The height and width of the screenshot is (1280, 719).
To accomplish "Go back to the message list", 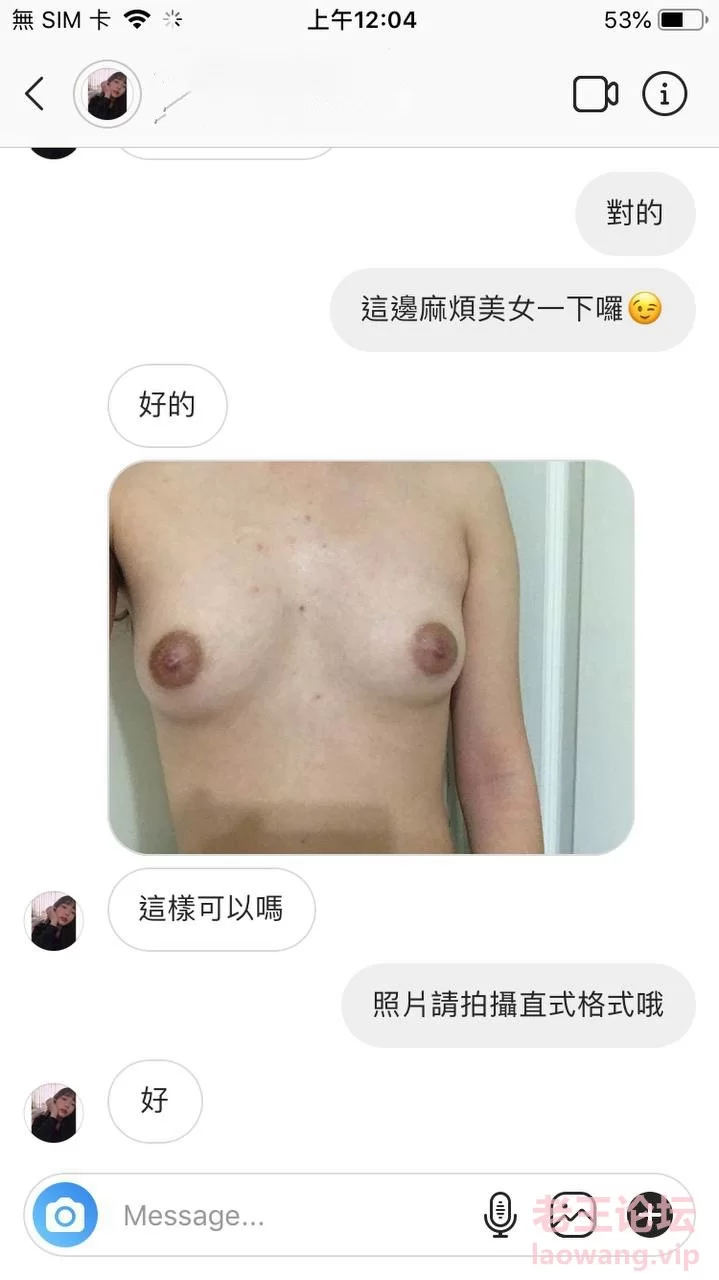I will point(35,95).
